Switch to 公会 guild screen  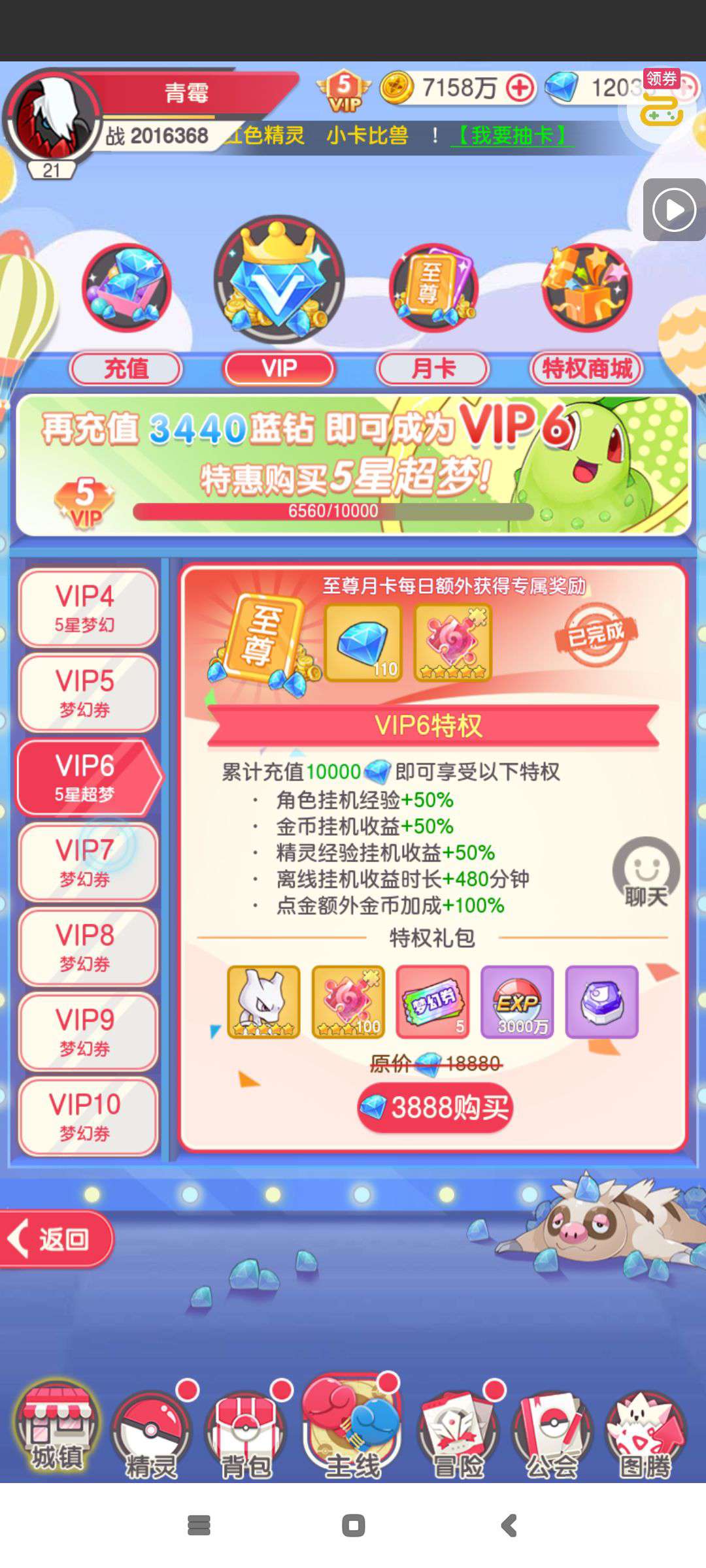pyautogui.click(x=552, y=1434)
